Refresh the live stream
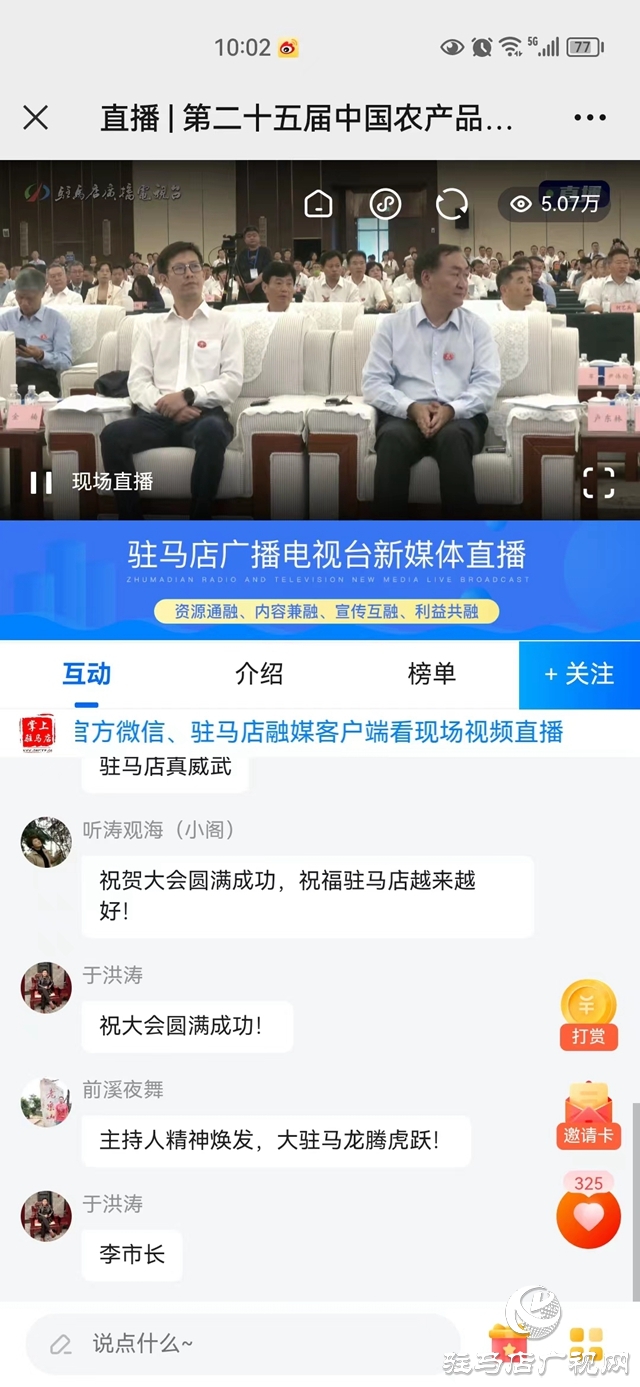640x1387 pixels. pos(451,203)
